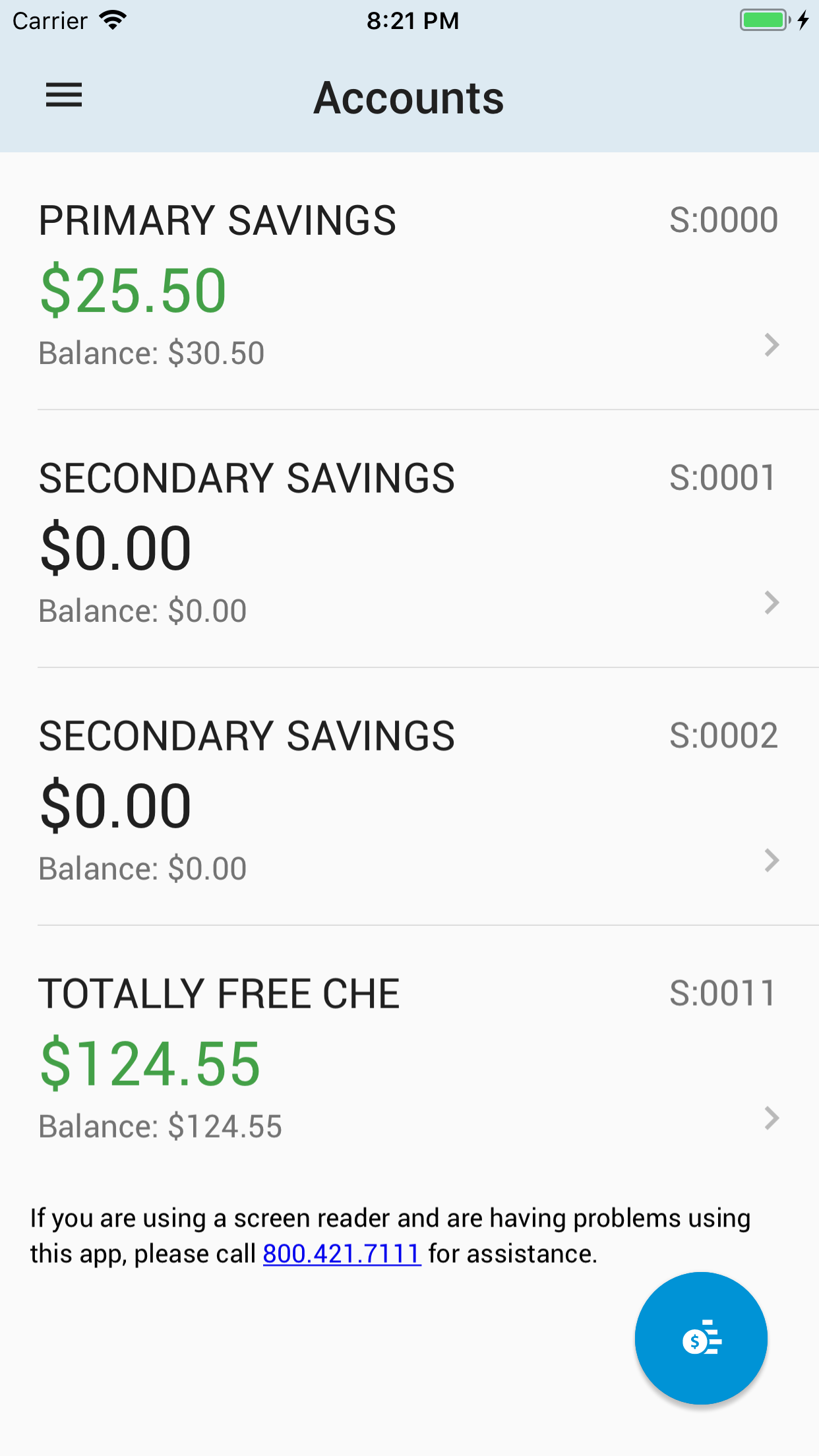
Task: View Secondary Savings account S:0002
Action: point(409,799)
